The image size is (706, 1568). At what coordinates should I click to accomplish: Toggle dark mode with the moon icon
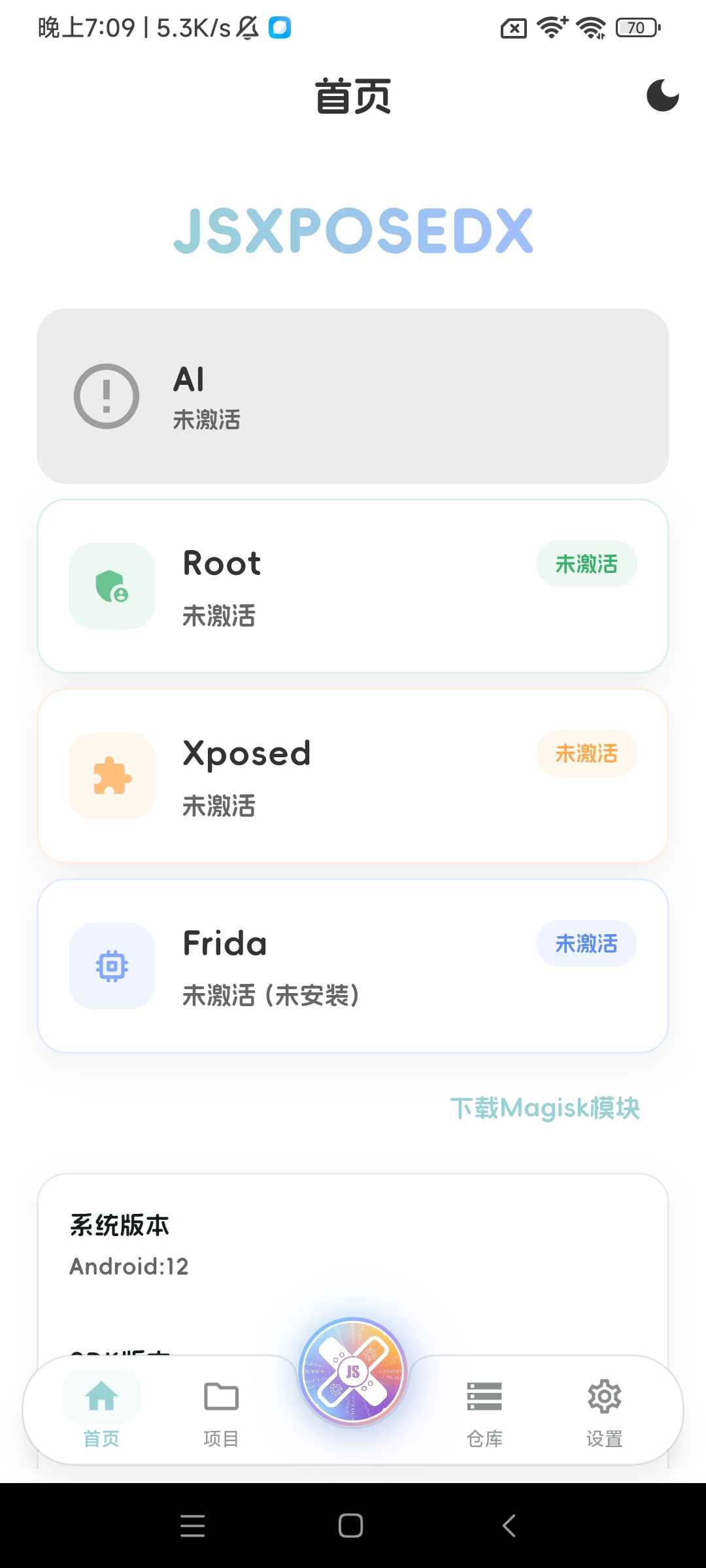pos(662,95)
